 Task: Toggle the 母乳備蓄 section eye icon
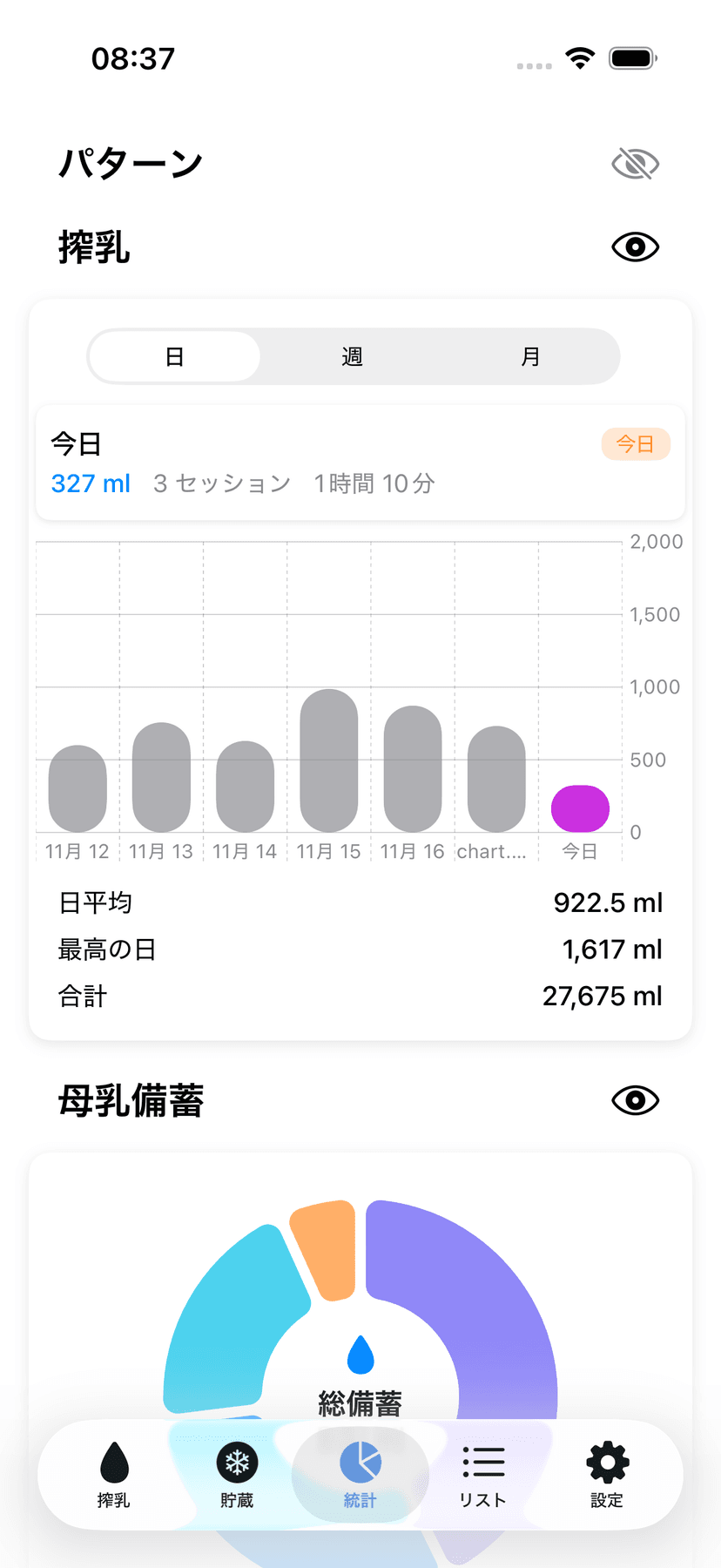pos(635,1100)
